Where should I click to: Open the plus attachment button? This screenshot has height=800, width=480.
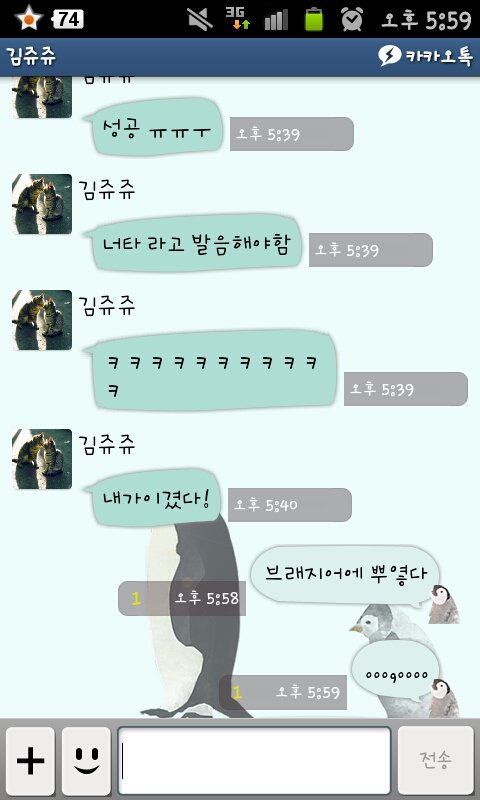tap(31, 761)
